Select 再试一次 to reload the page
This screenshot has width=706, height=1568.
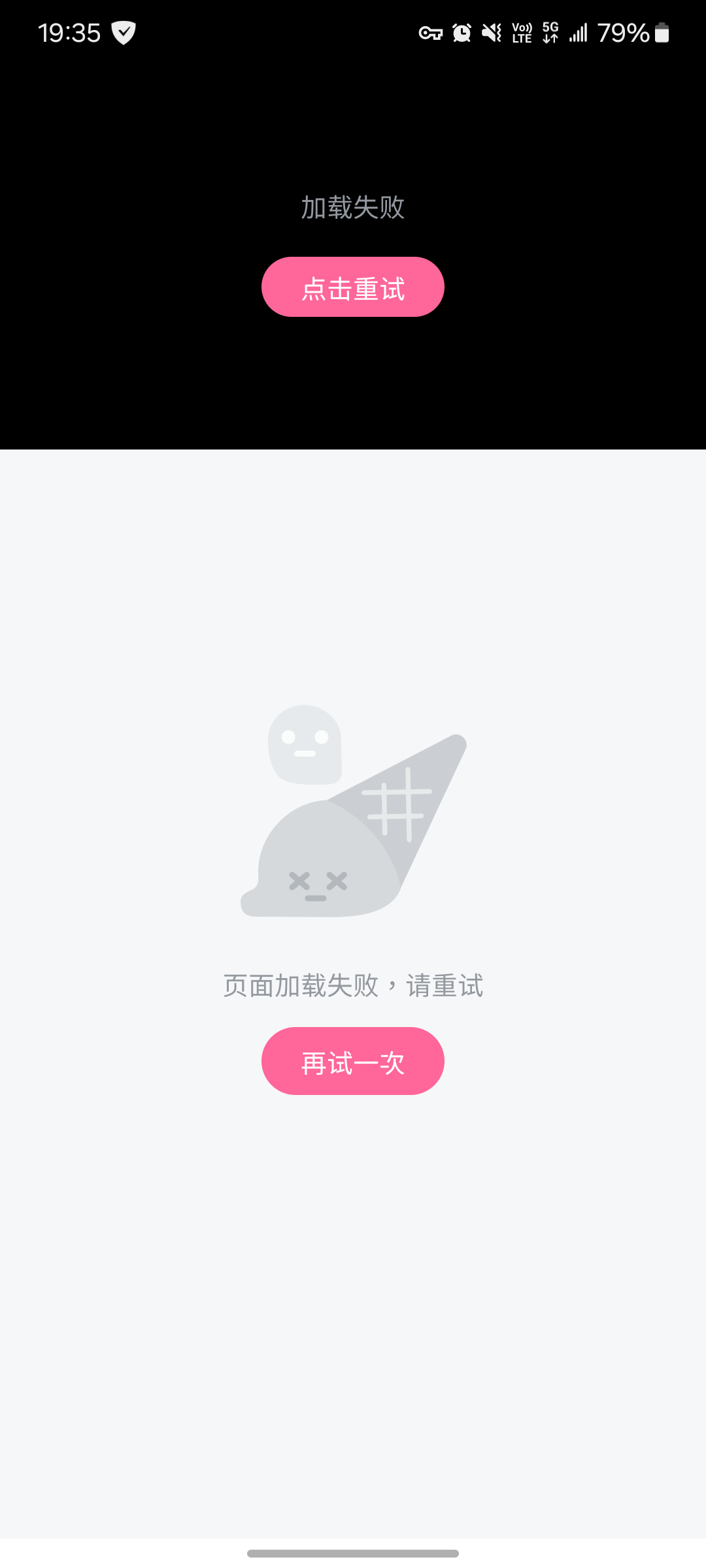[x=353, y=1061]
